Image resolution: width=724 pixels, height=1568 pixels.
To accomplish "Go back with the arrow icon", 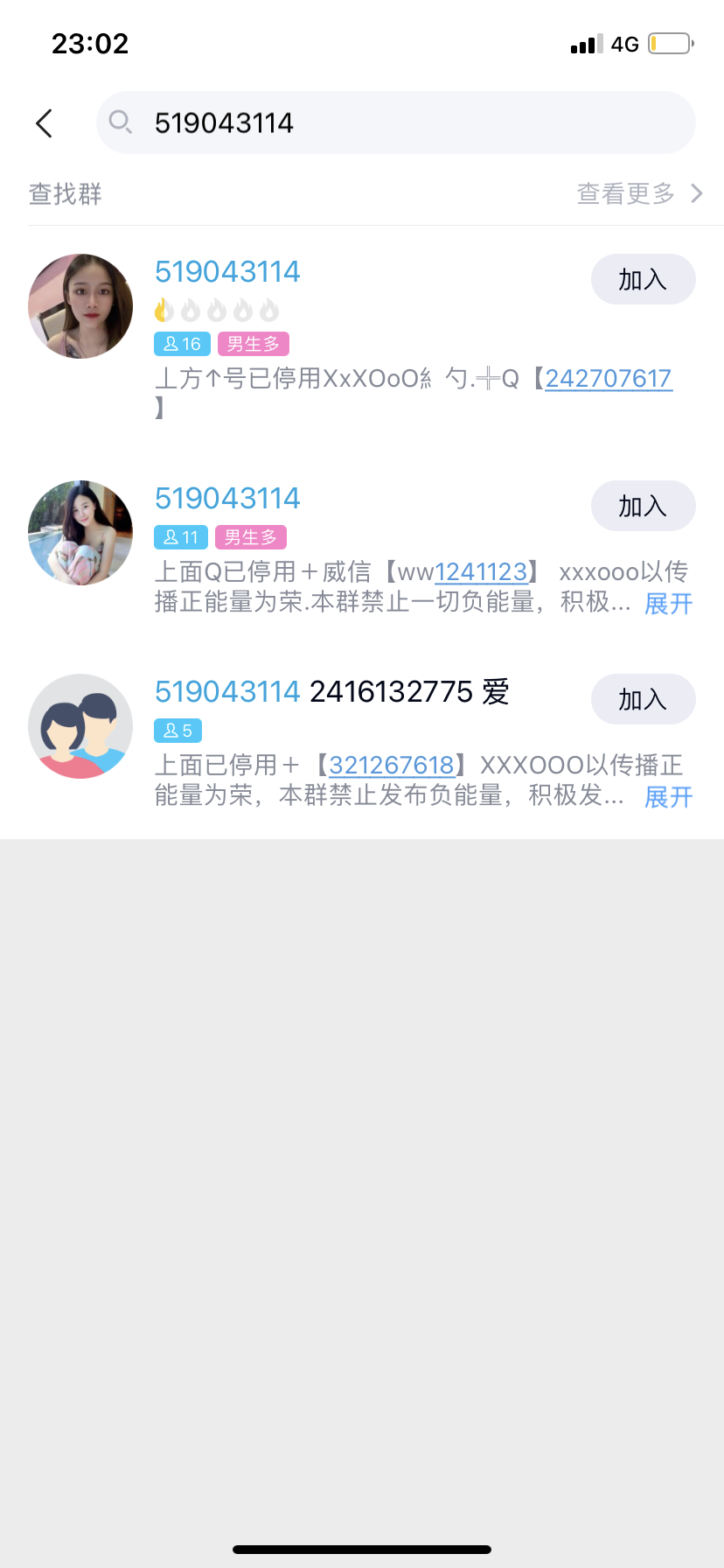I will point(45,123).
